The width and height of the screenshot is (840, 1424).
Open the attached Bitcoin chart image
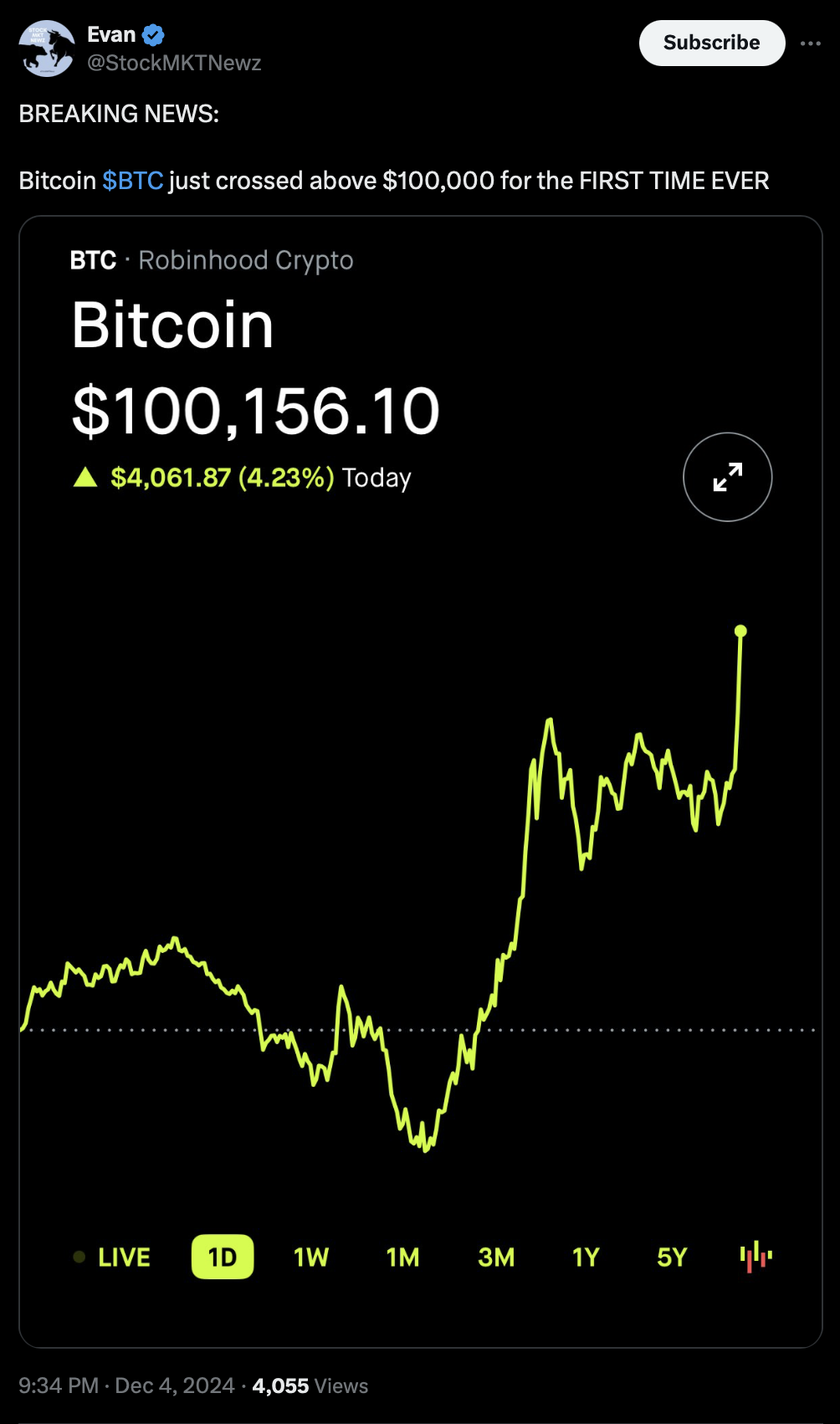pos(421,781)
